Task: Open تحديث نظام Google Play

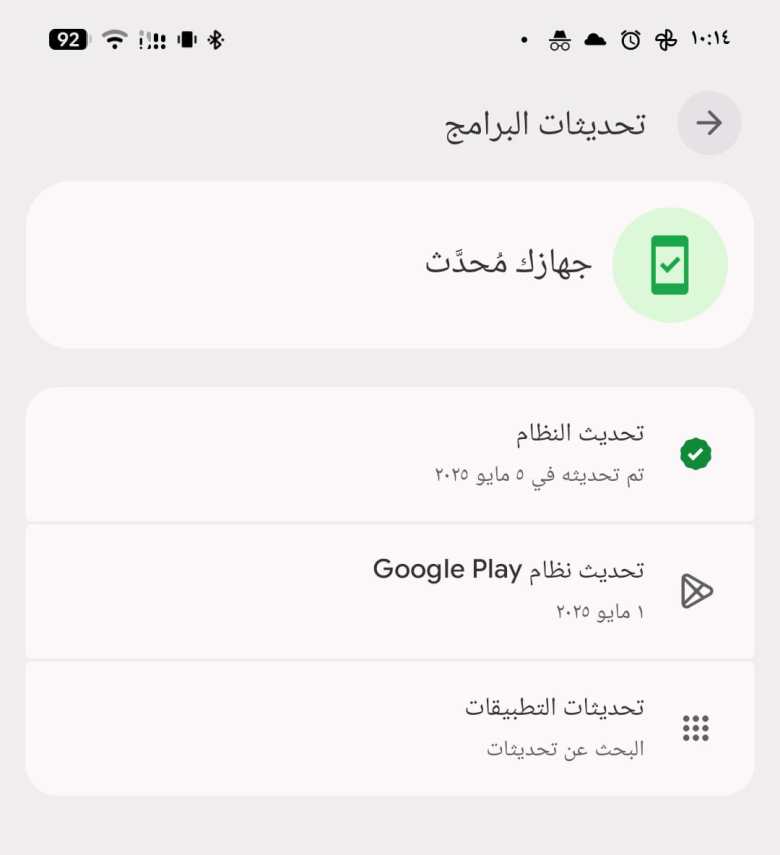Action: [x=390, y=591]
